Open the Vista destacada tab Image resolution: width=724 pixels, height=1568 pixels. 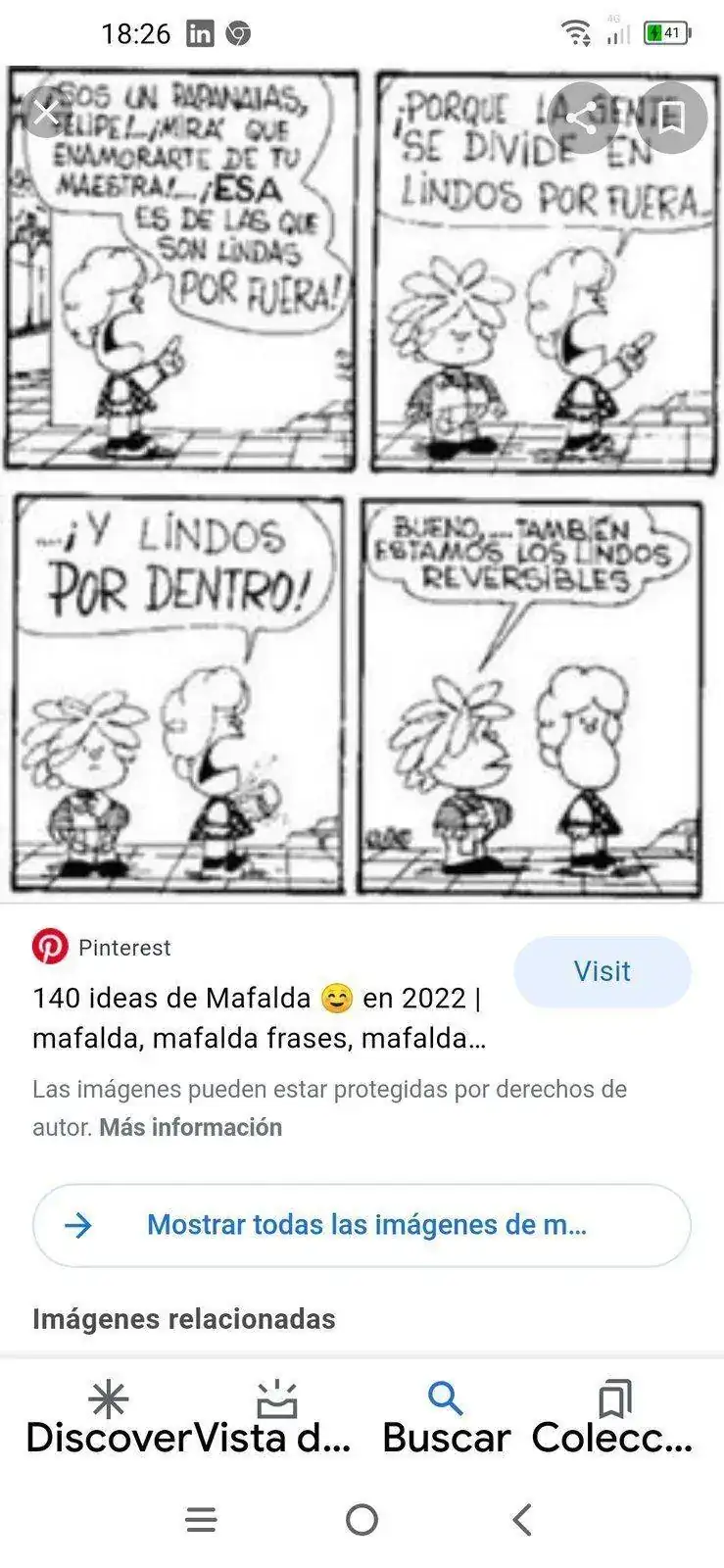[276, 1416]
